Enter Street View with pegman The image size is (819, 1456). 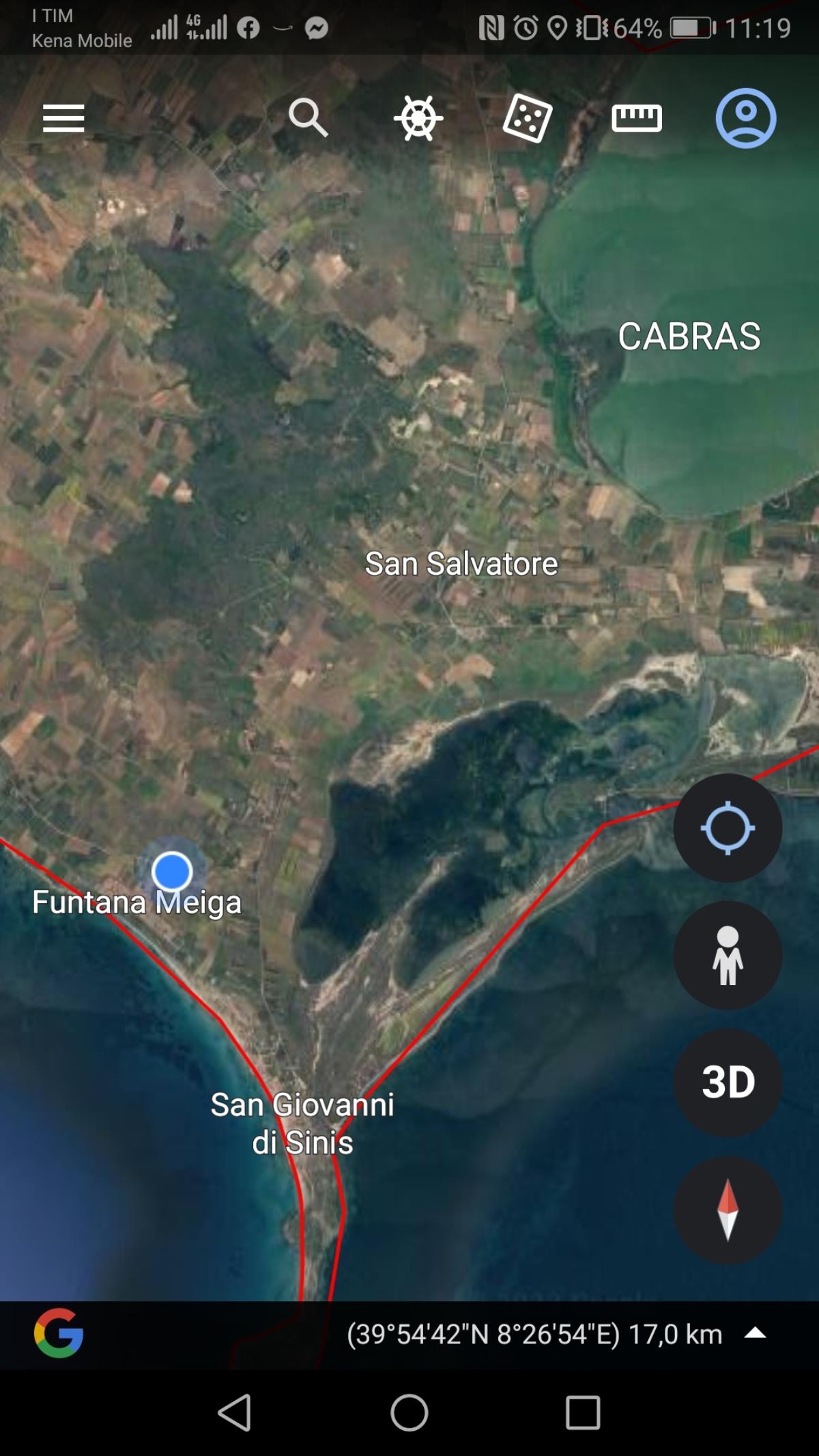[728, 955]
